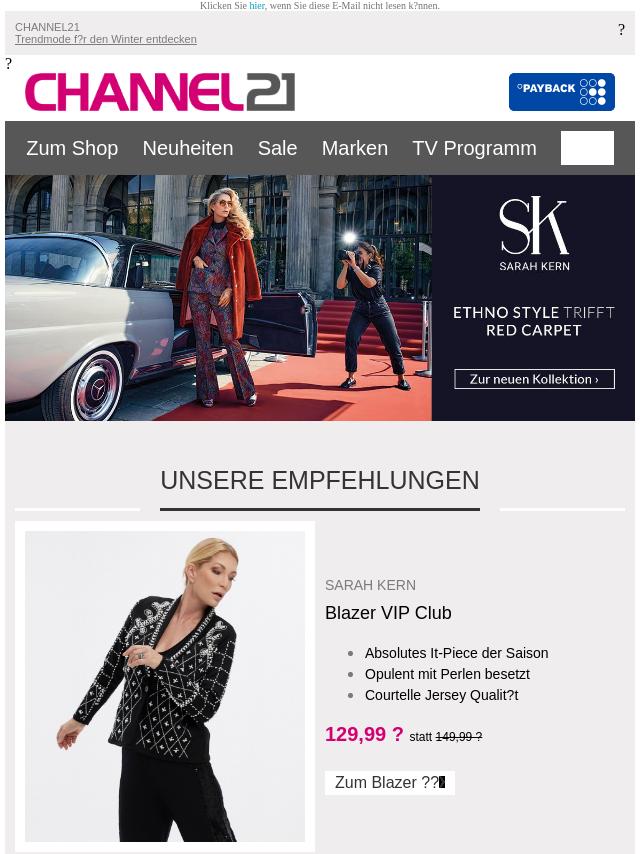Open the 'Blazer VIP Club' product title
Viewport: 640px width, 854px height.
pos(388,613)
